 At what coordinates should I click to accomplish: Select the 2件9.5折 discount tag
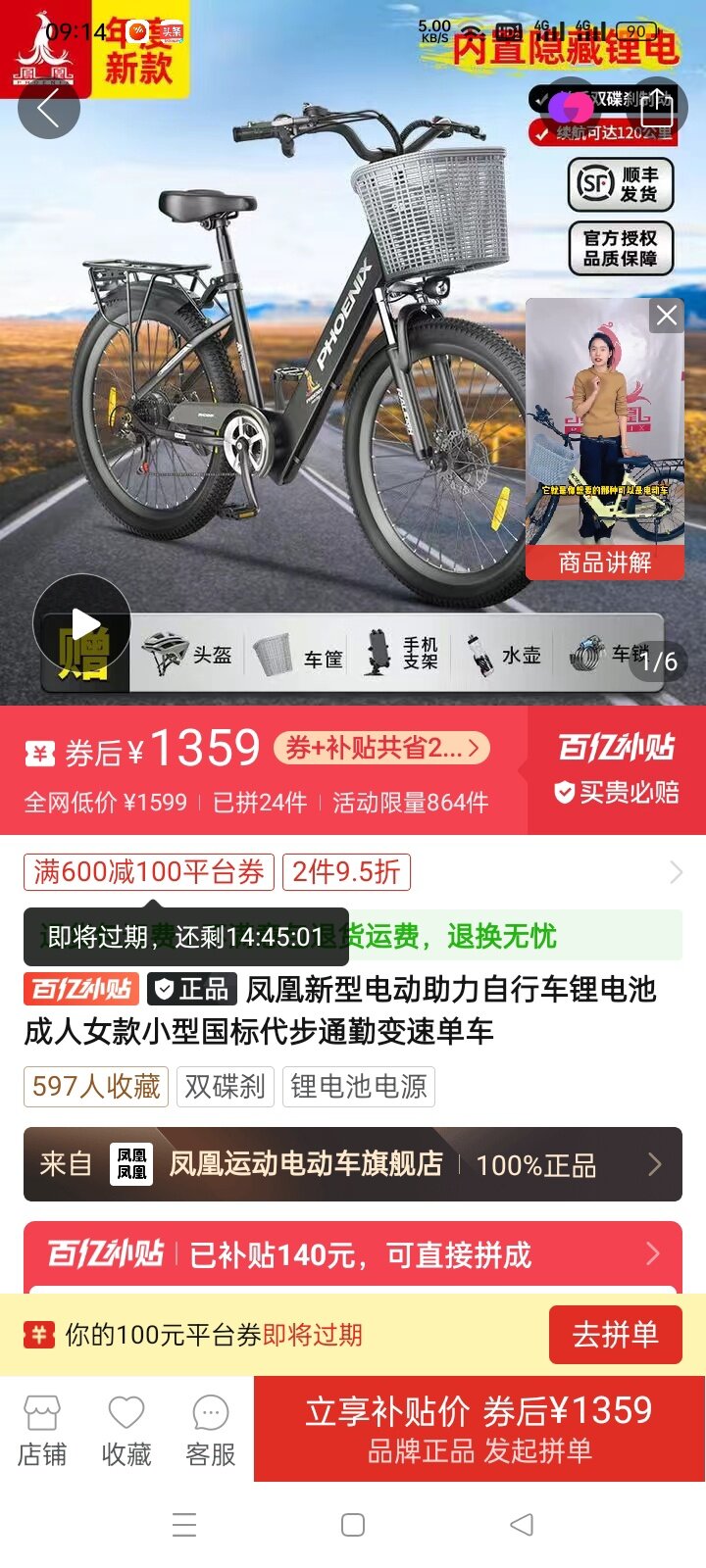(x=346, y=872)
